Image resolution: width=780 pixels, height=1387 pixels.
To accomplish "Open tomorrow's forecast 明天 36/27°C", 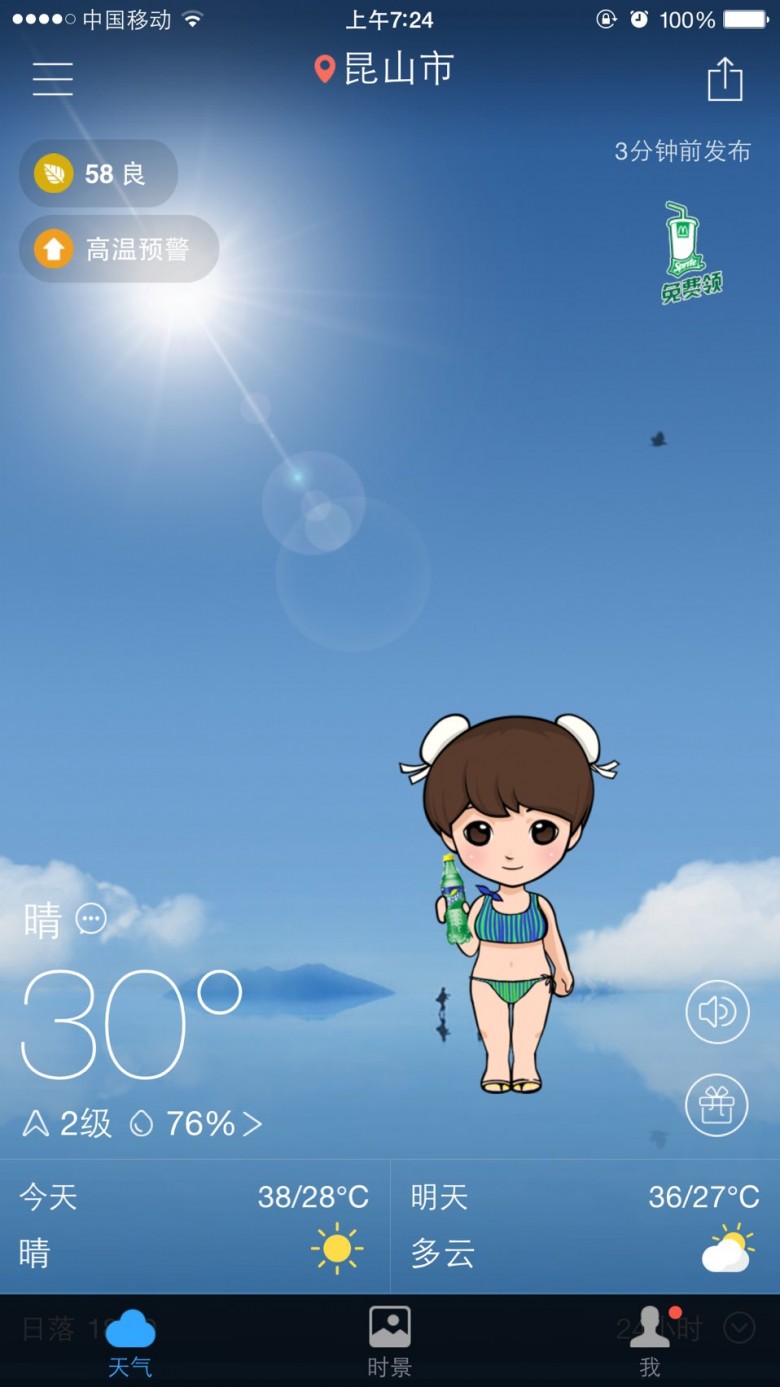I will tap(585, 1227).
